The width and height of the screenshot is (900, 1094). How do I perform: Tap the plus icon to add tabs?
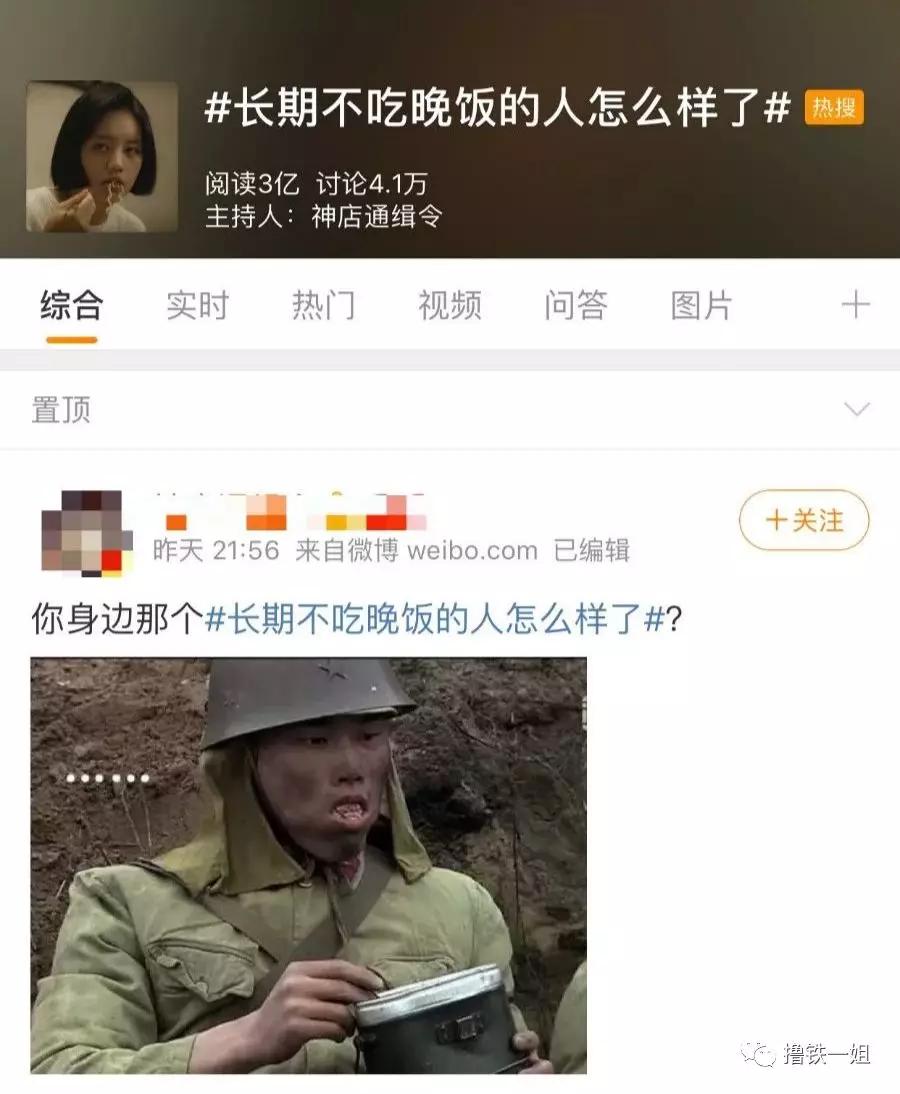tap(855, 305)
